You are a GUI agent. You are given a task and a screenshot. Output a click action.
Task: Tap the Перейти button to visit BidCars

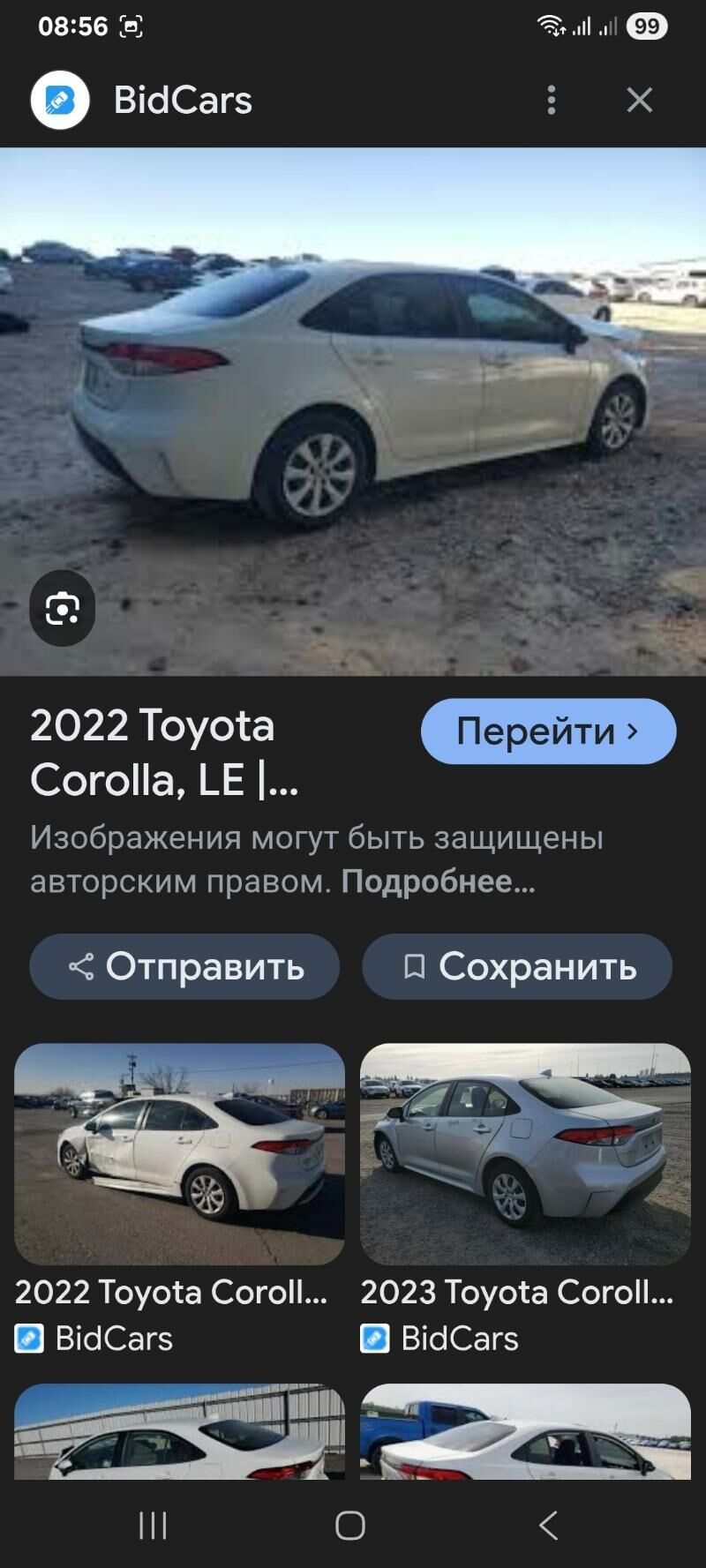[547, 731]
